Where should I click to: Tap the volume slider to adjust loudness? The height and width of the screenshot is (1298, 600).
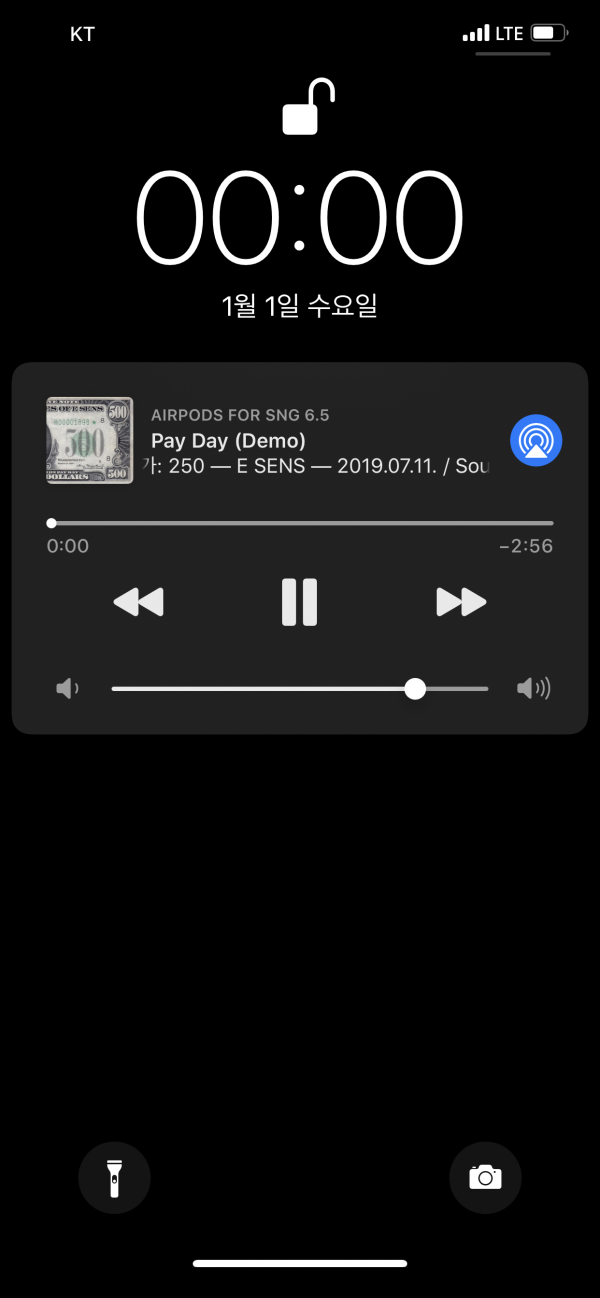300,689
